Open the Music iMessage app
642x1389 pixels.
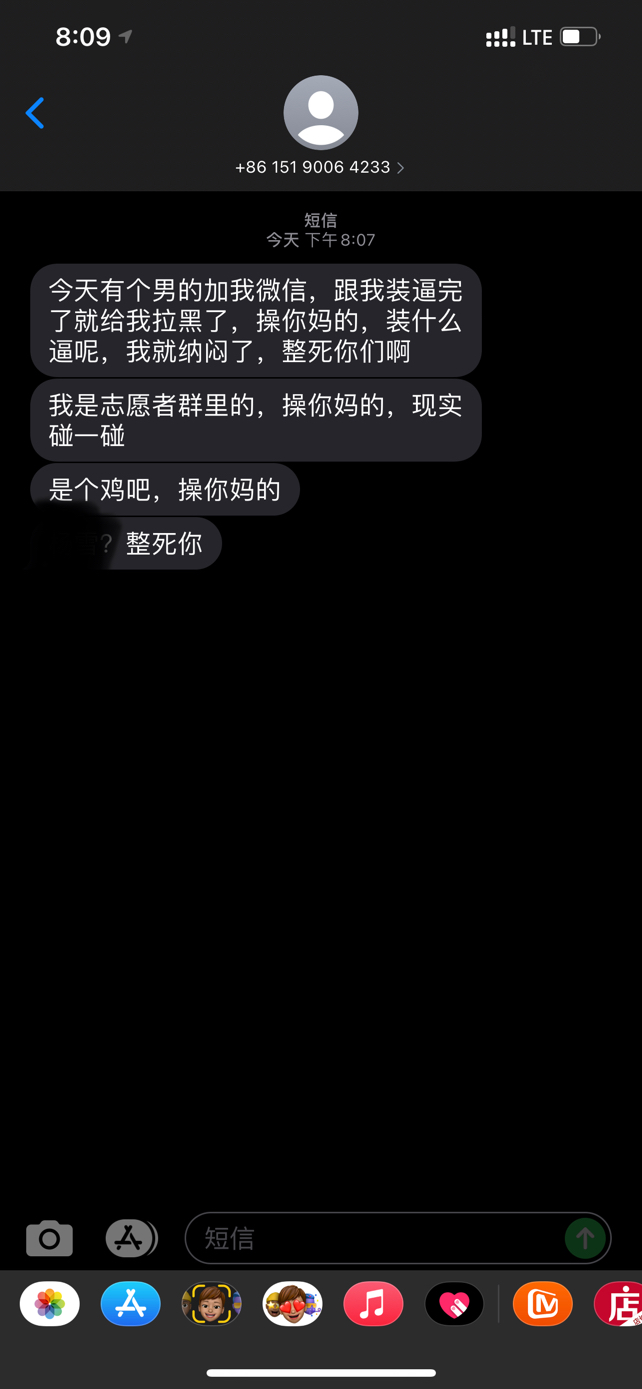pos(373,1304)
